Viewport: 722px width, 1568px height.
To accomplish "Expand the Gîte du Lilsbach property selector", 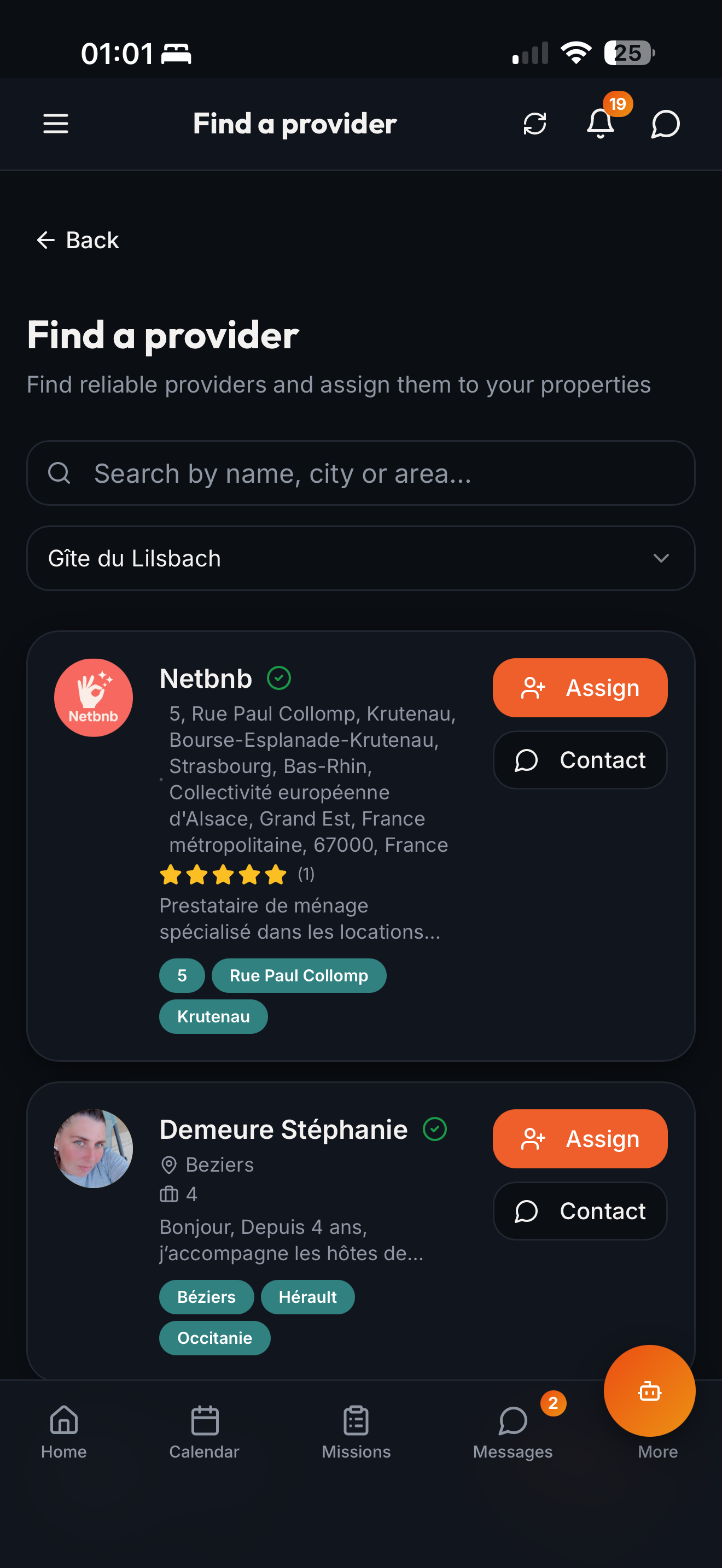I will pyautogui.click(x=361, y=558).
